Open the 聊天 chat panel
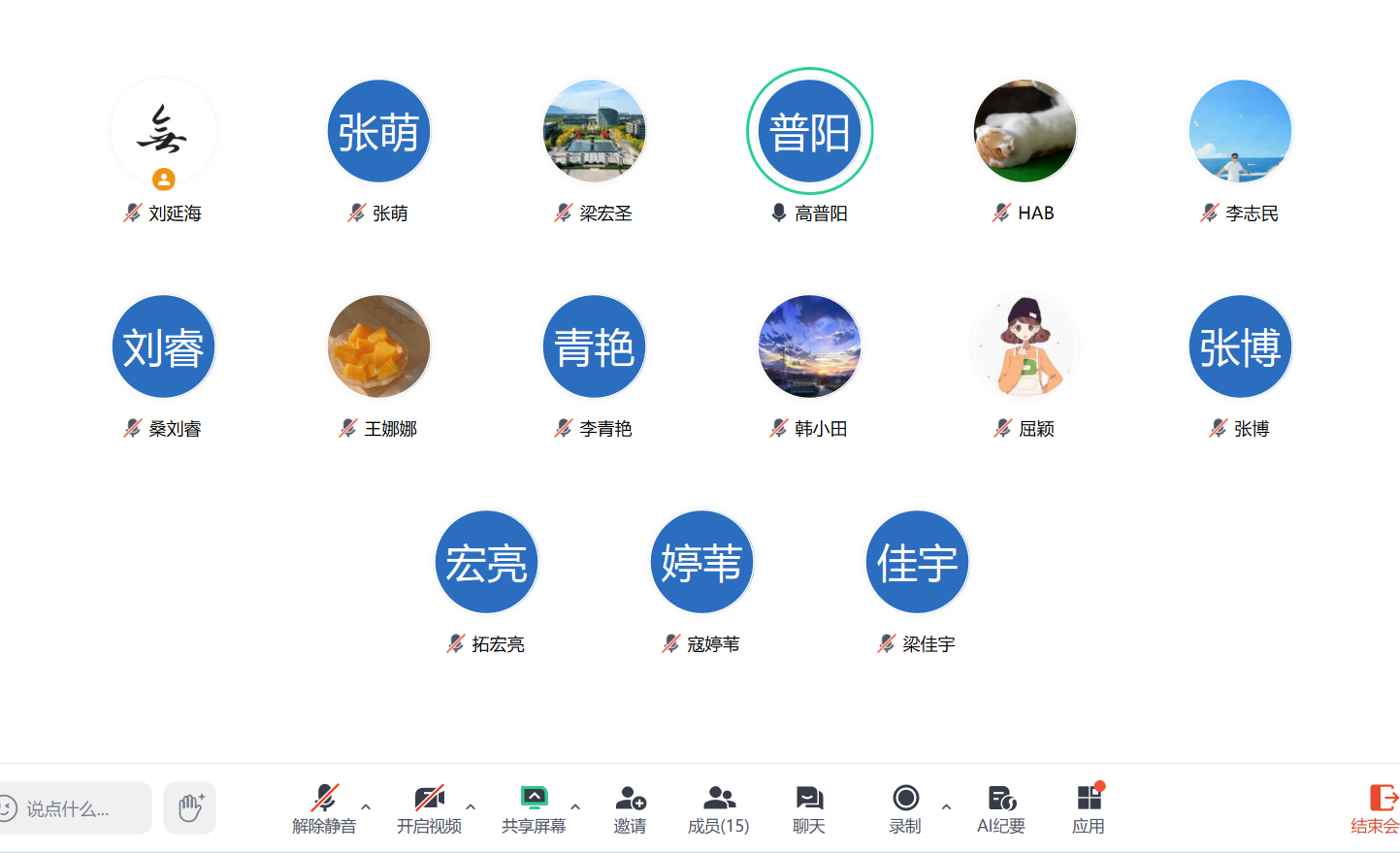 pyautogui.click(x=808, y=807)
